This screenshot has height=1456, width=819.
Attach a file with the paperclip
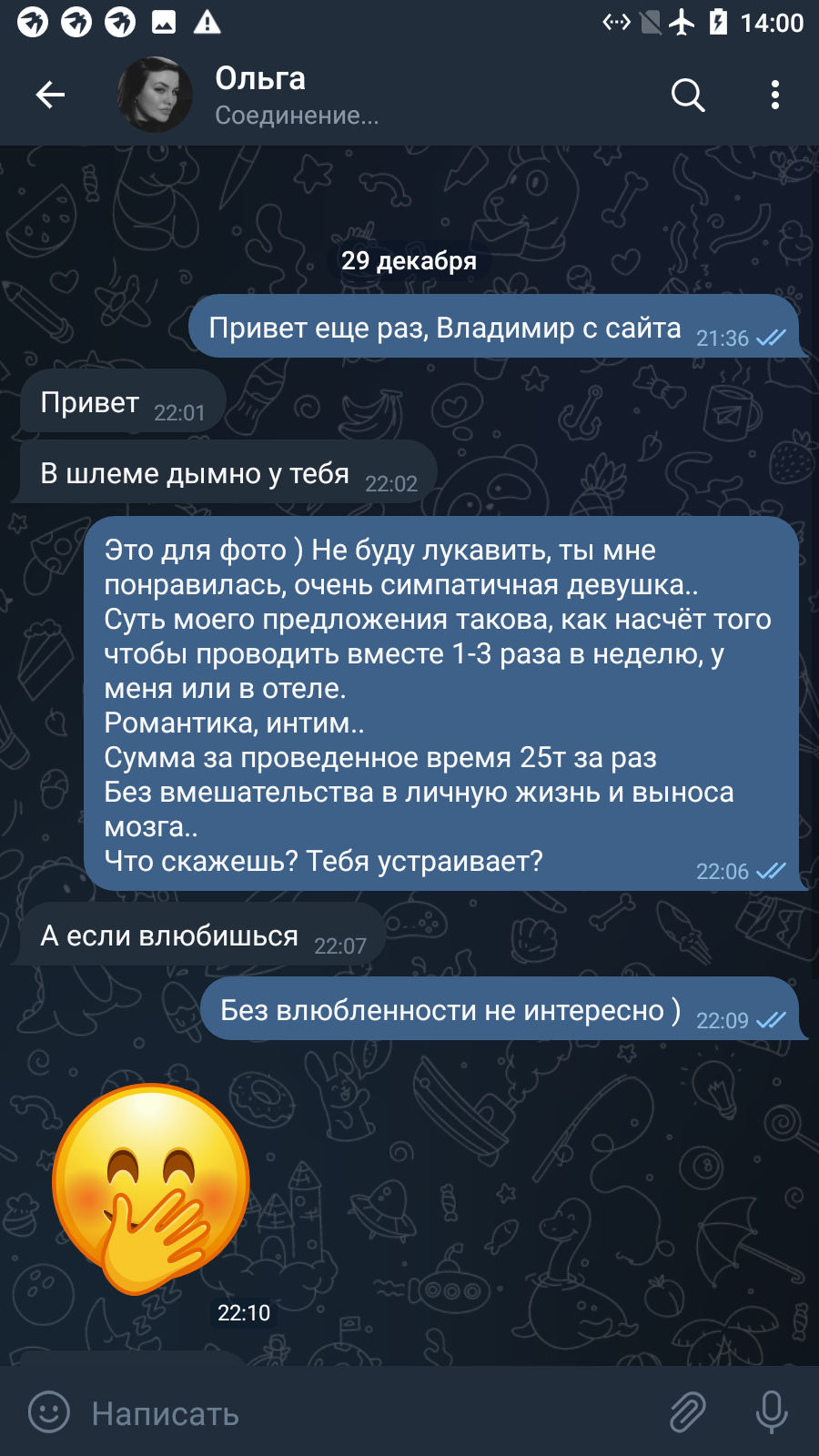pos(688,1412)
